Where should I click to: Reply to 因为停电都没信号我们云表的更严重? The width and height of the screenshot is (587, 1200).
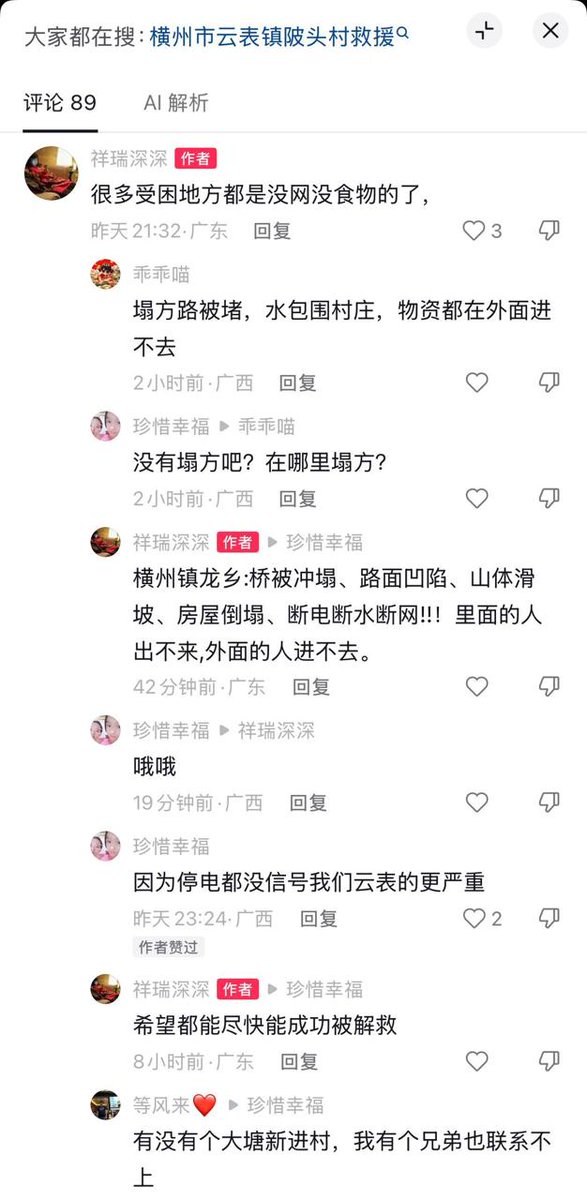[319, 918]
